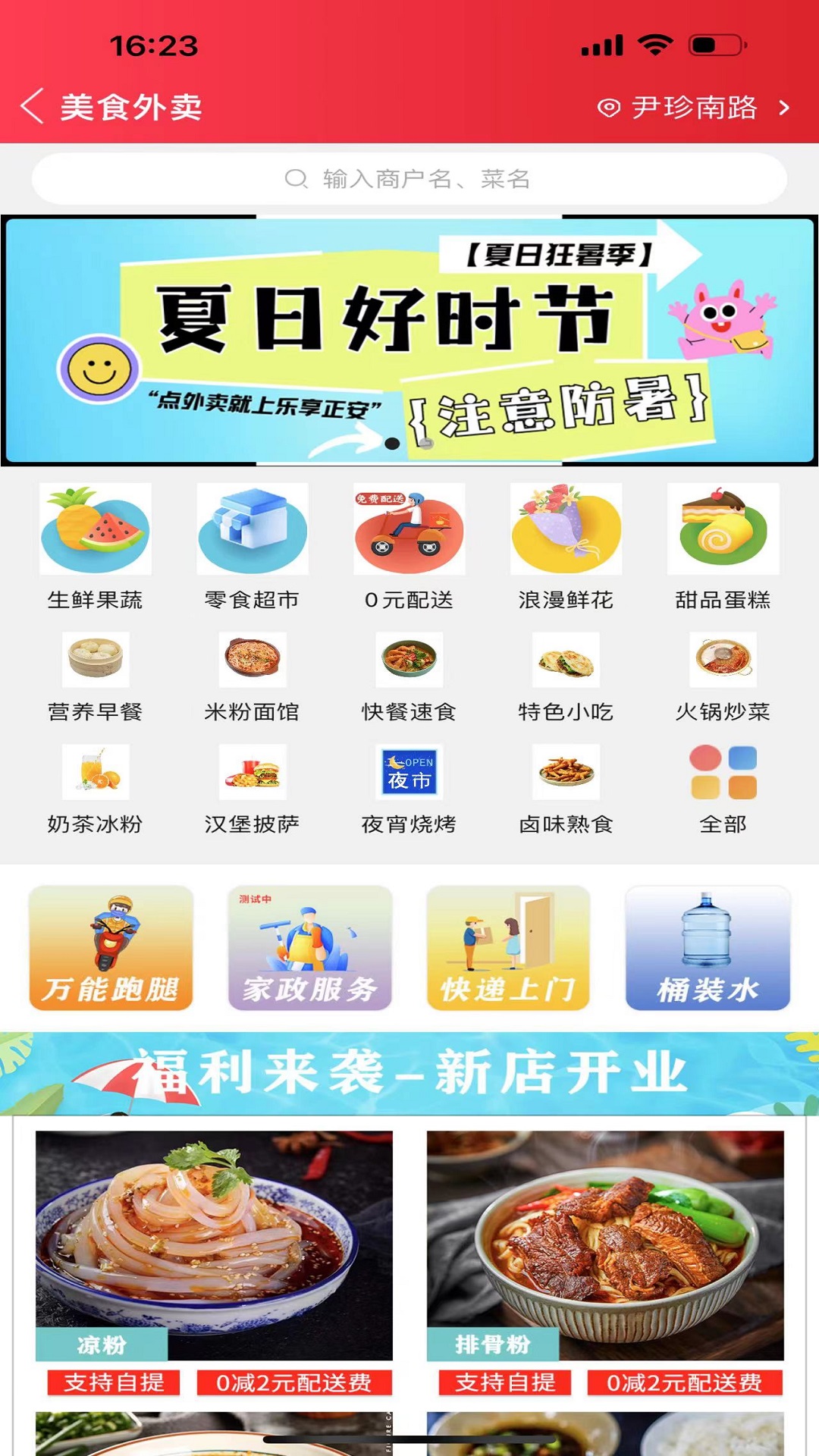Open the 全部 all-categories grid icon
This screenshot has height=1456, width=819.
pyautogui.click(x=723, y=772)
